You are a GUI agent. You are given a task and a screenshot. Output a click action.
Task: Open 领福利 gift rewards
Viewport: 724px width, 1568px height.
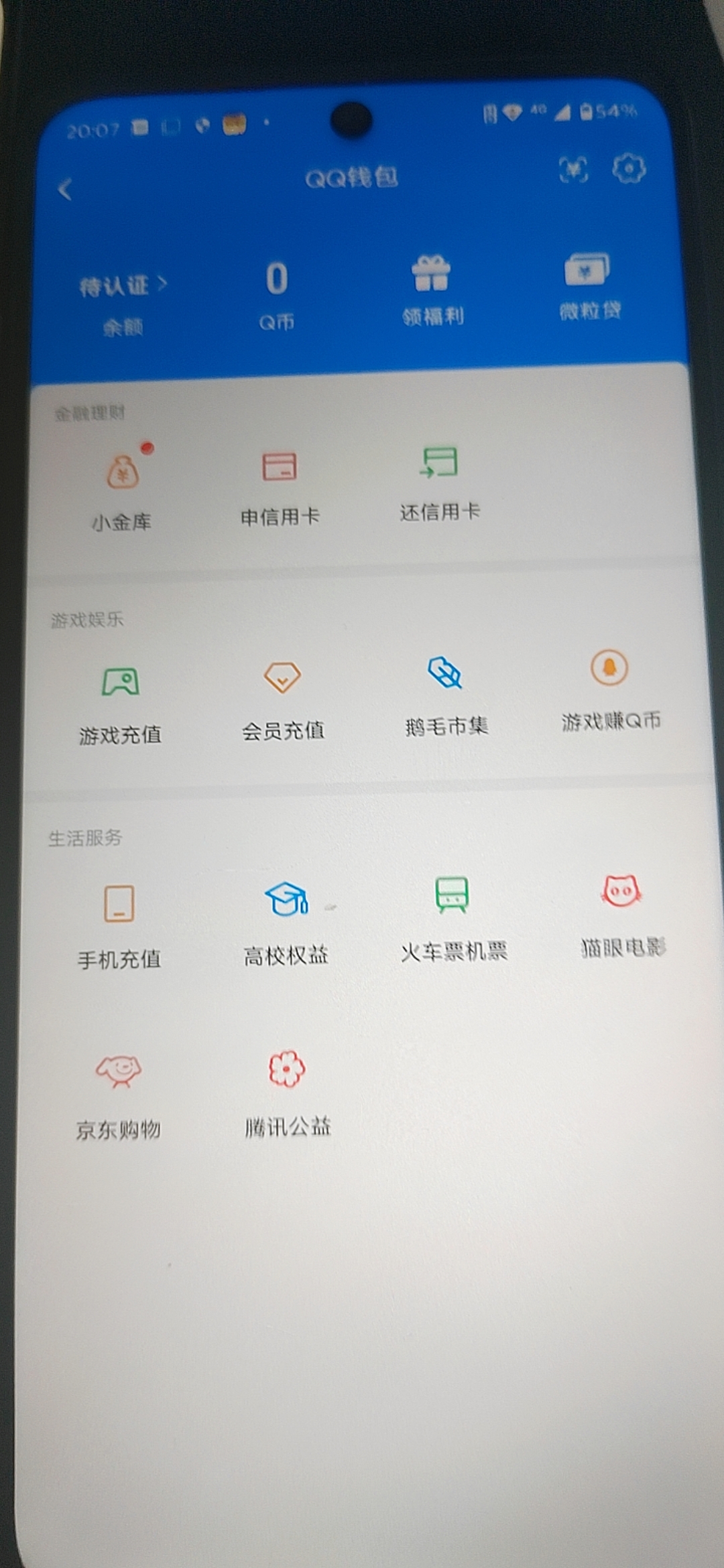pyautogui.click(x=432, y=291)
